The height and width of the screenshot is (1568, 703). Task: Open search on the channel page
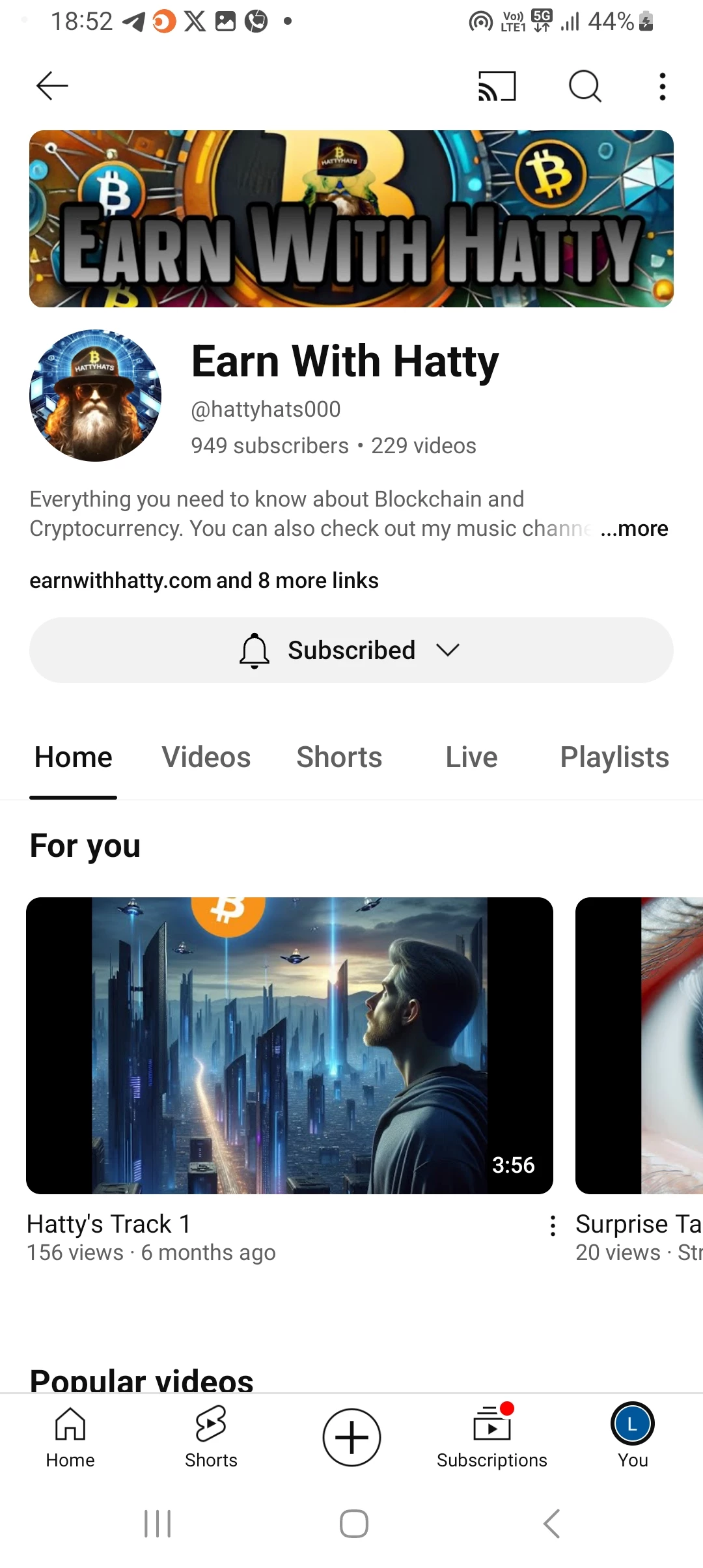pos(585,86)
